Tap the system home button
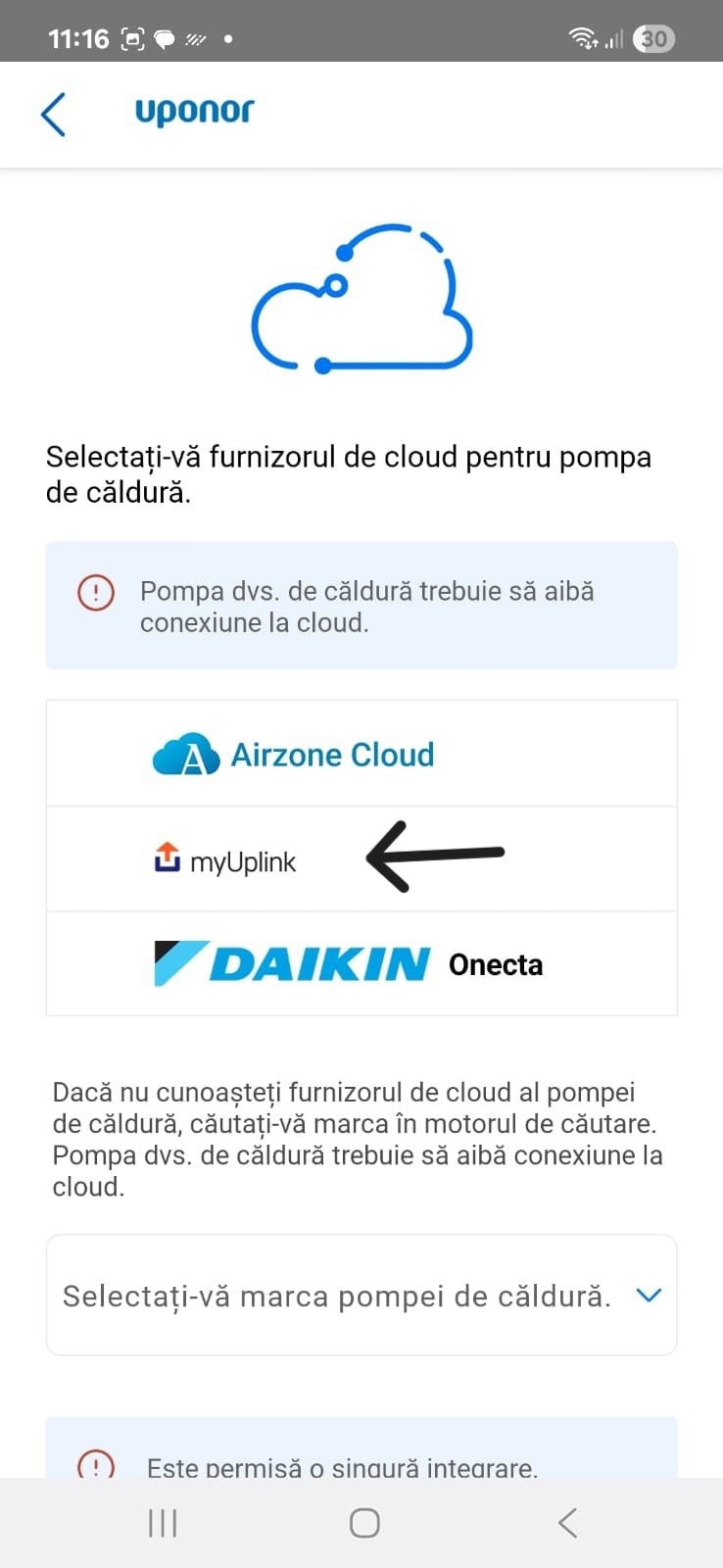The width and height of the screenshot is (723, 1568). click(364, 1522)
